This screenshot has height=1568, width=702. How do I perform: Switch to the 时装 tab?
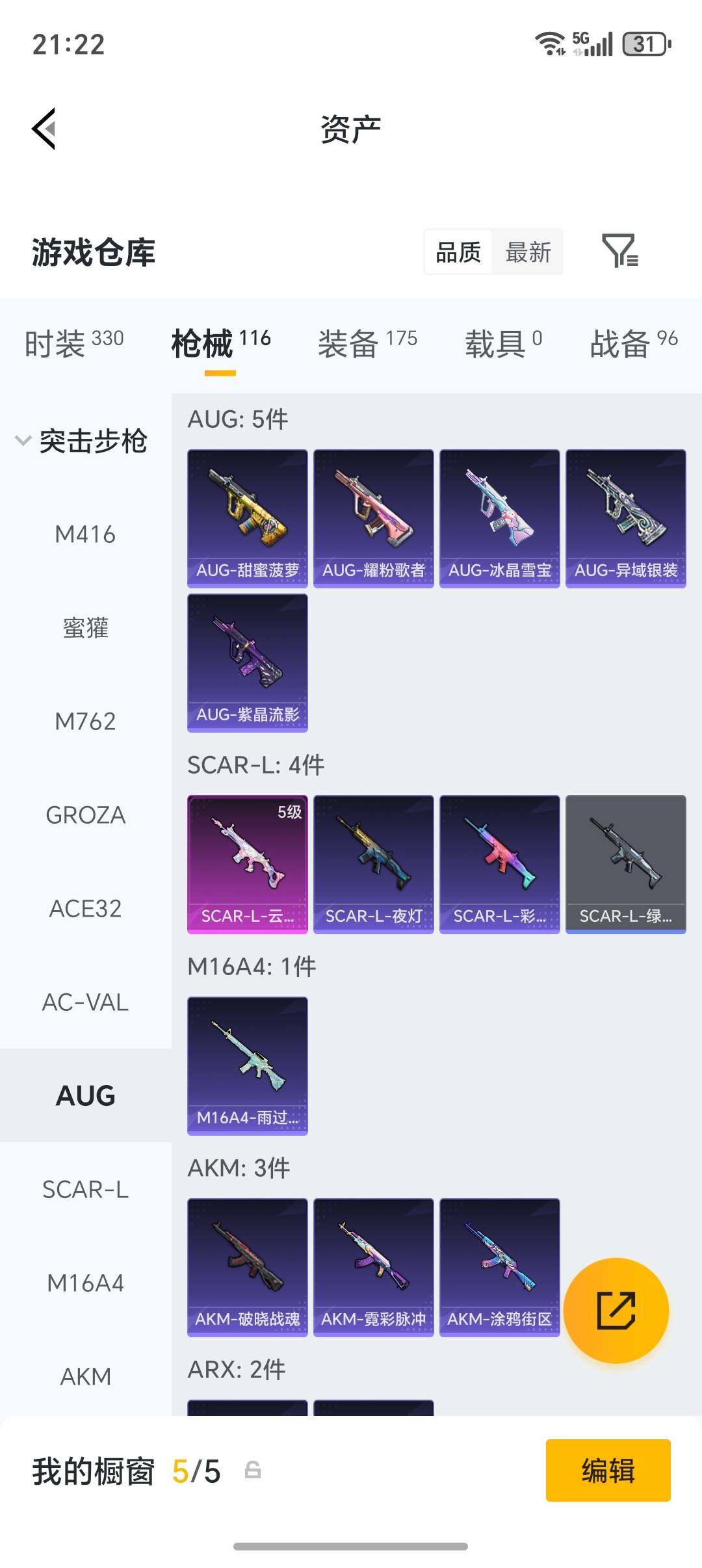point(74,343)
